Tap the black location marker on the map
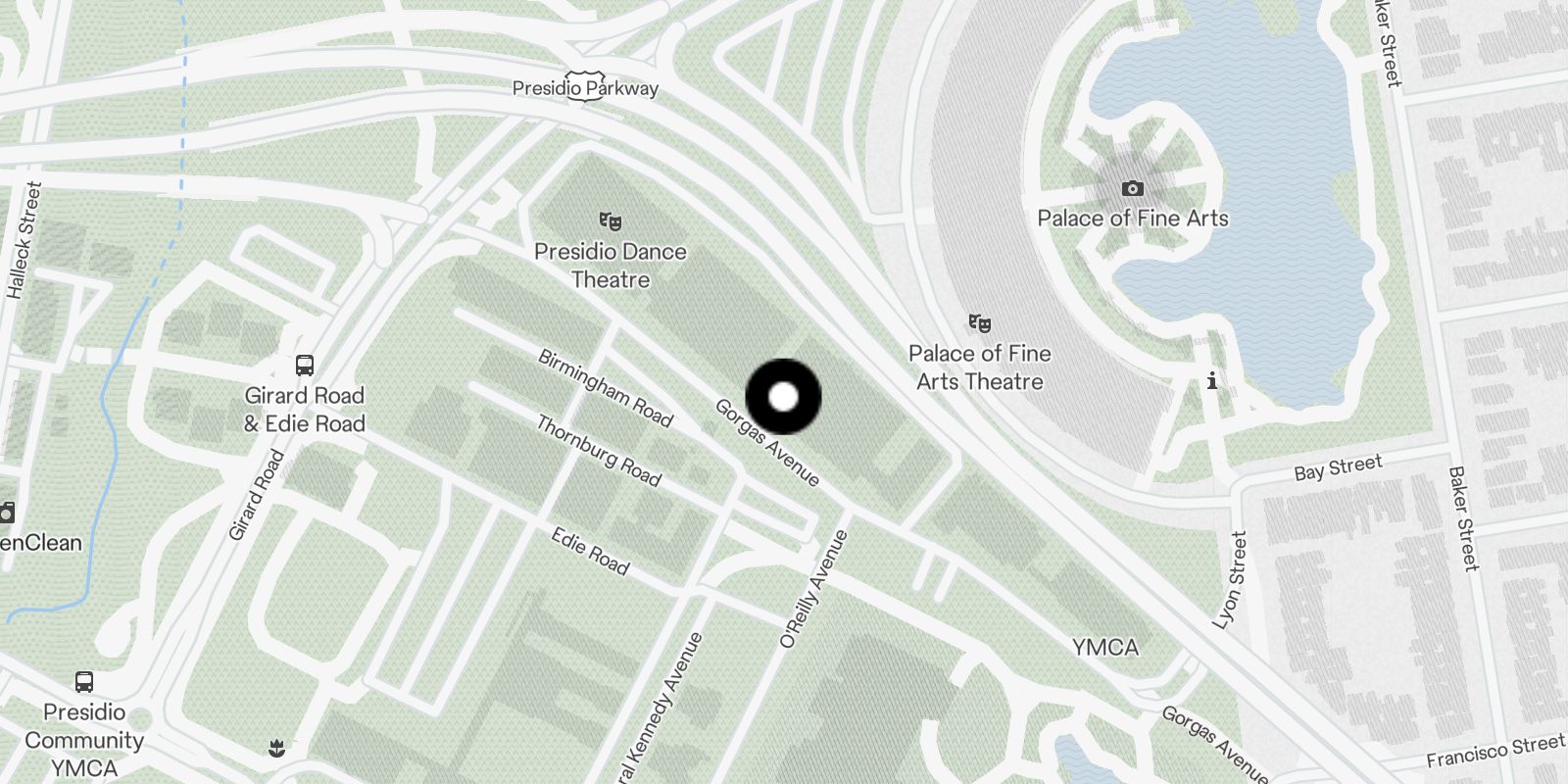This screenshot has height=784, width=1568. point(783,397)
